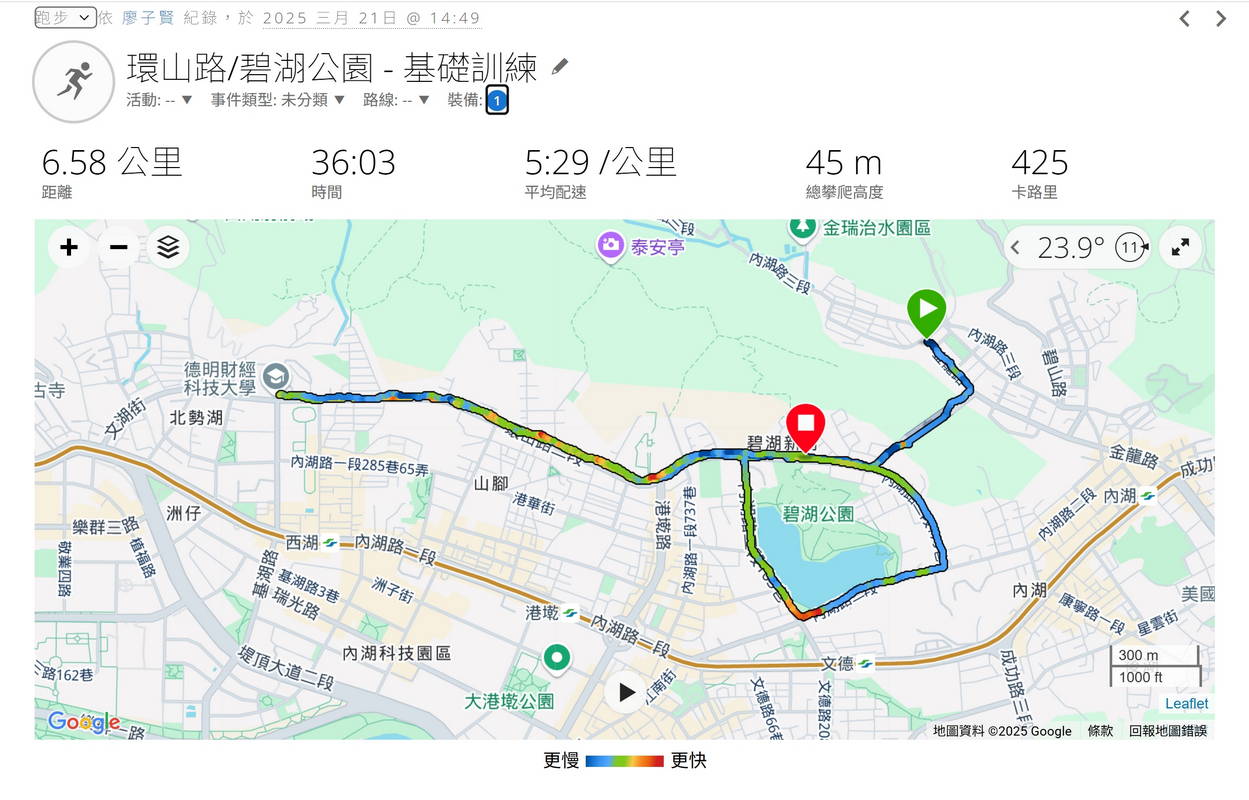The width and height of the screenshot is (1249, 800).
Task: Open the 跑步 activity type dropdown
Action: pos(65,17)
